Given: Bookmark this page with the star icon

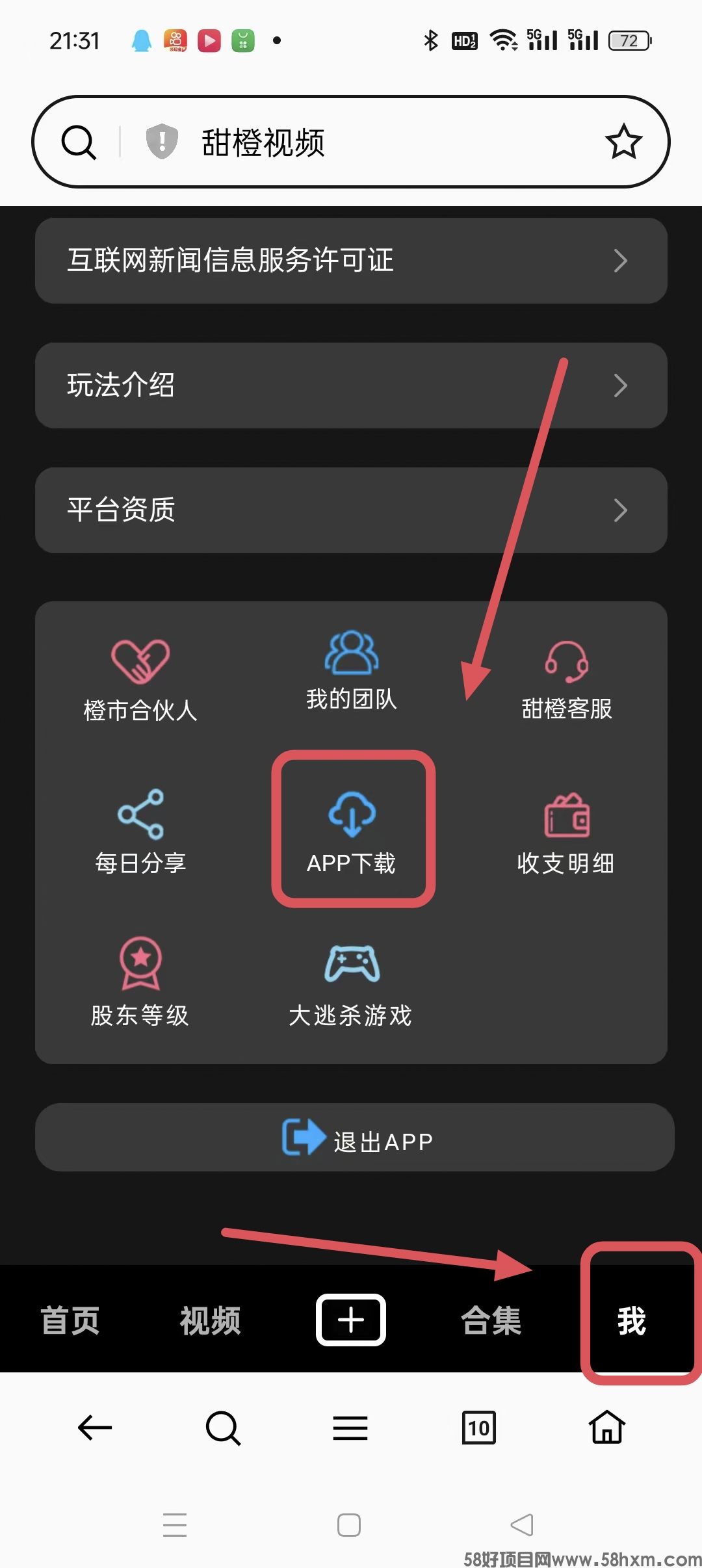Looking at the screenshot, I should point(623,142).
